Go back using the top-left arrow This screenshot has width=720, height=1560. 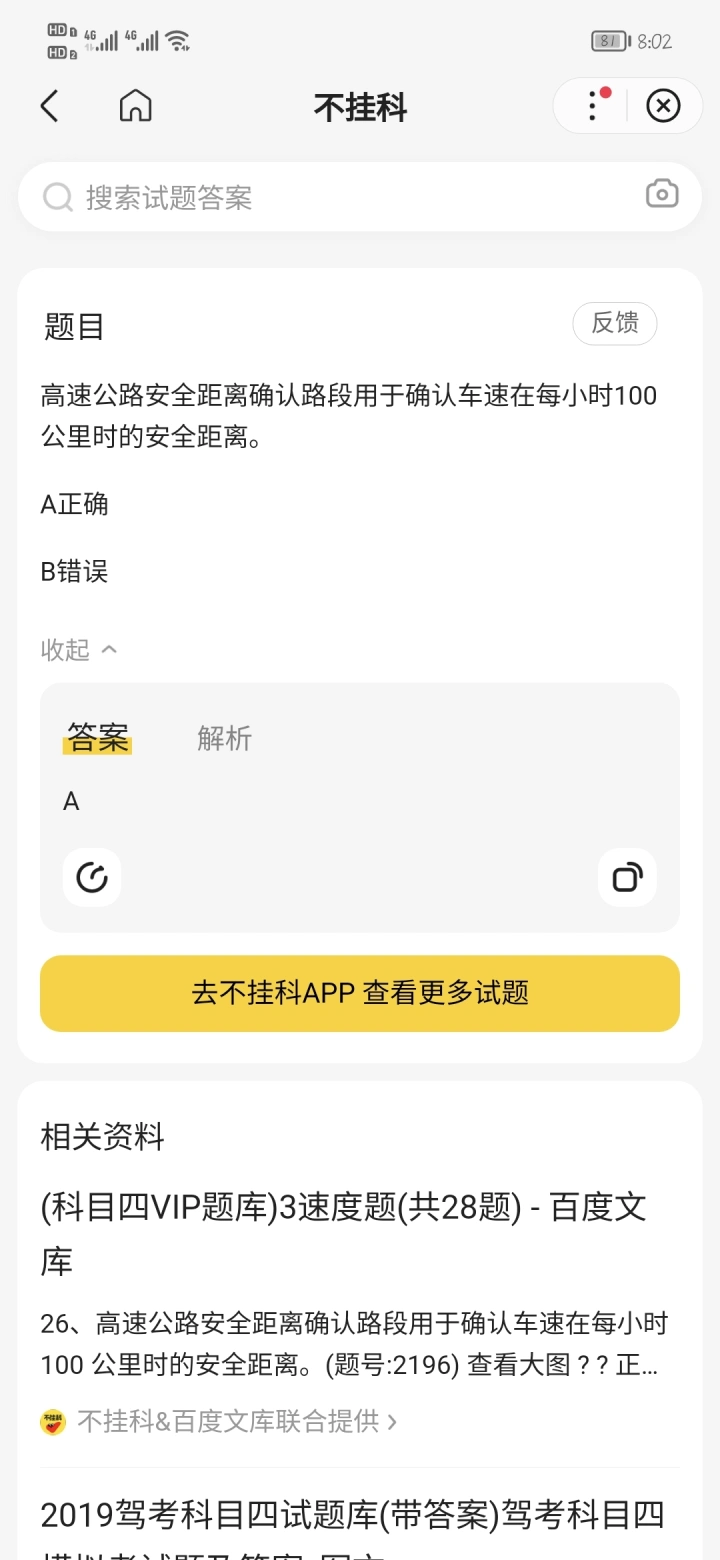click(49, 106)
